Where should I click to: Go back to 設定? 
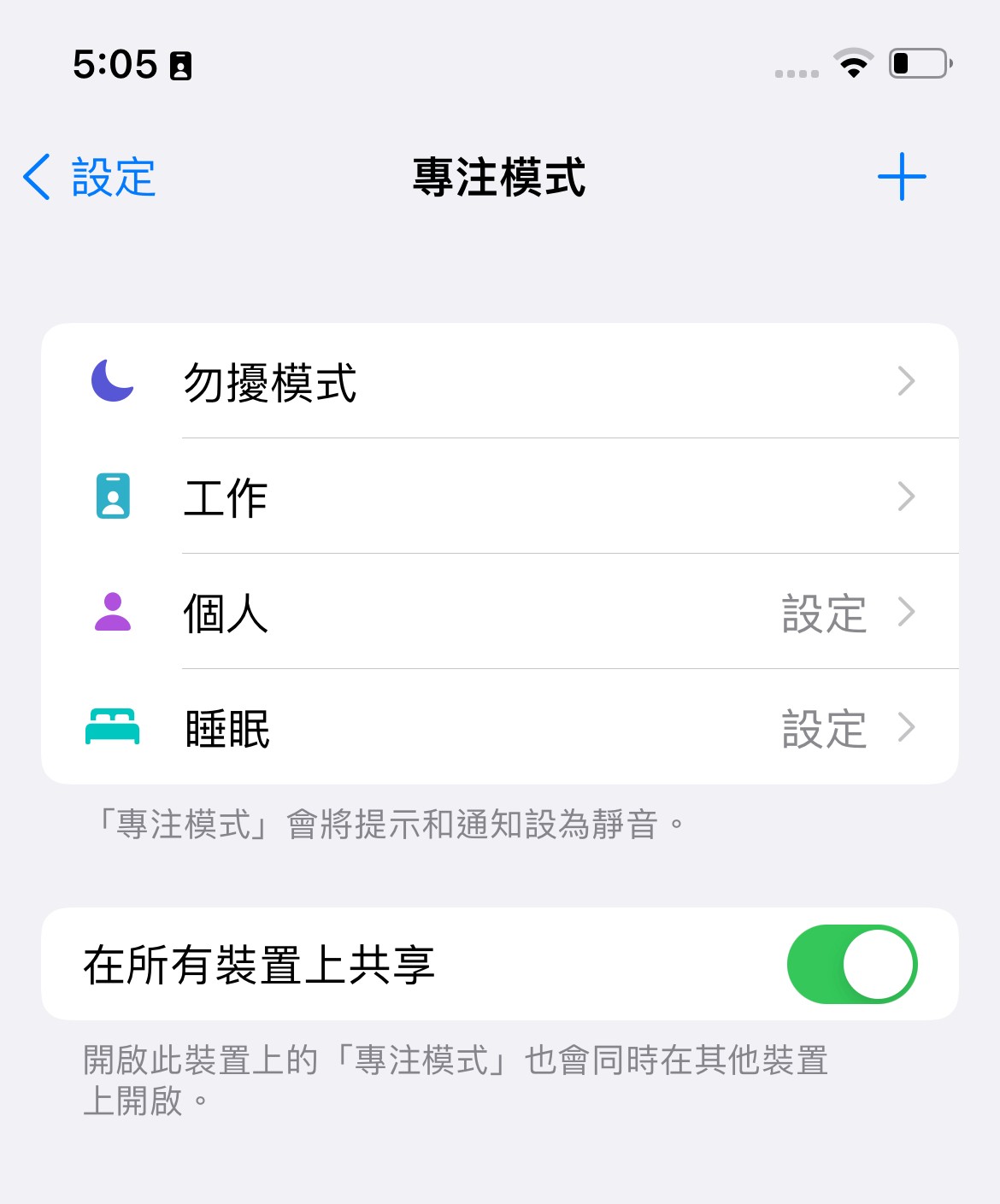coord(90,178)
